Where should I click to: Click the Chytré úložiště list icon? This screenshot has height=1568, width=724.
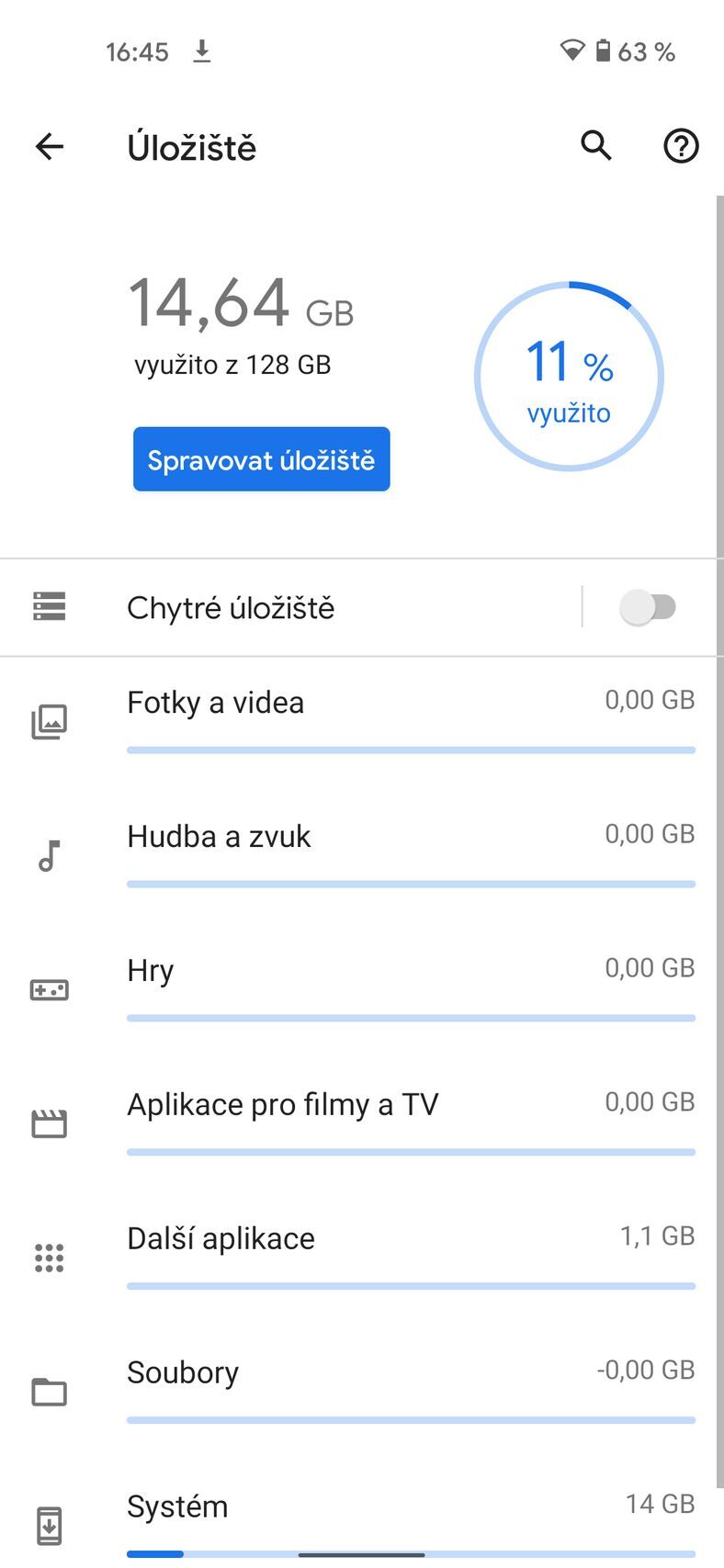49,607
